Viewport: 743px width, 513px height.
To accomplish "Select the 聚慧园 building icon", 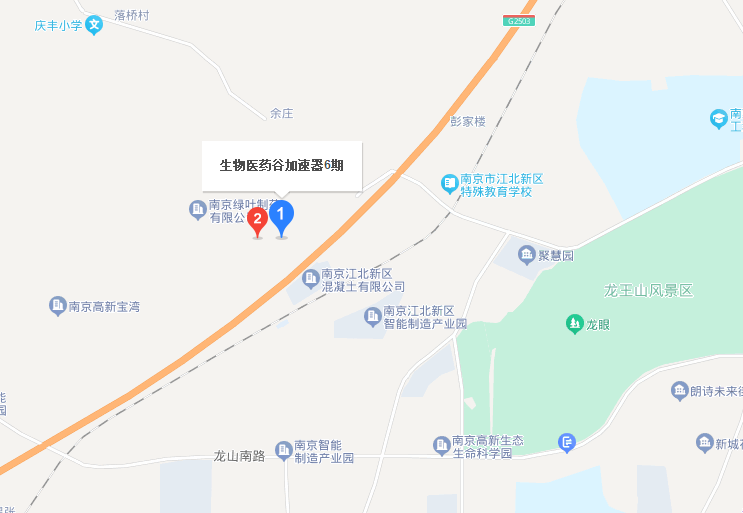I will [x=526, y=256].
